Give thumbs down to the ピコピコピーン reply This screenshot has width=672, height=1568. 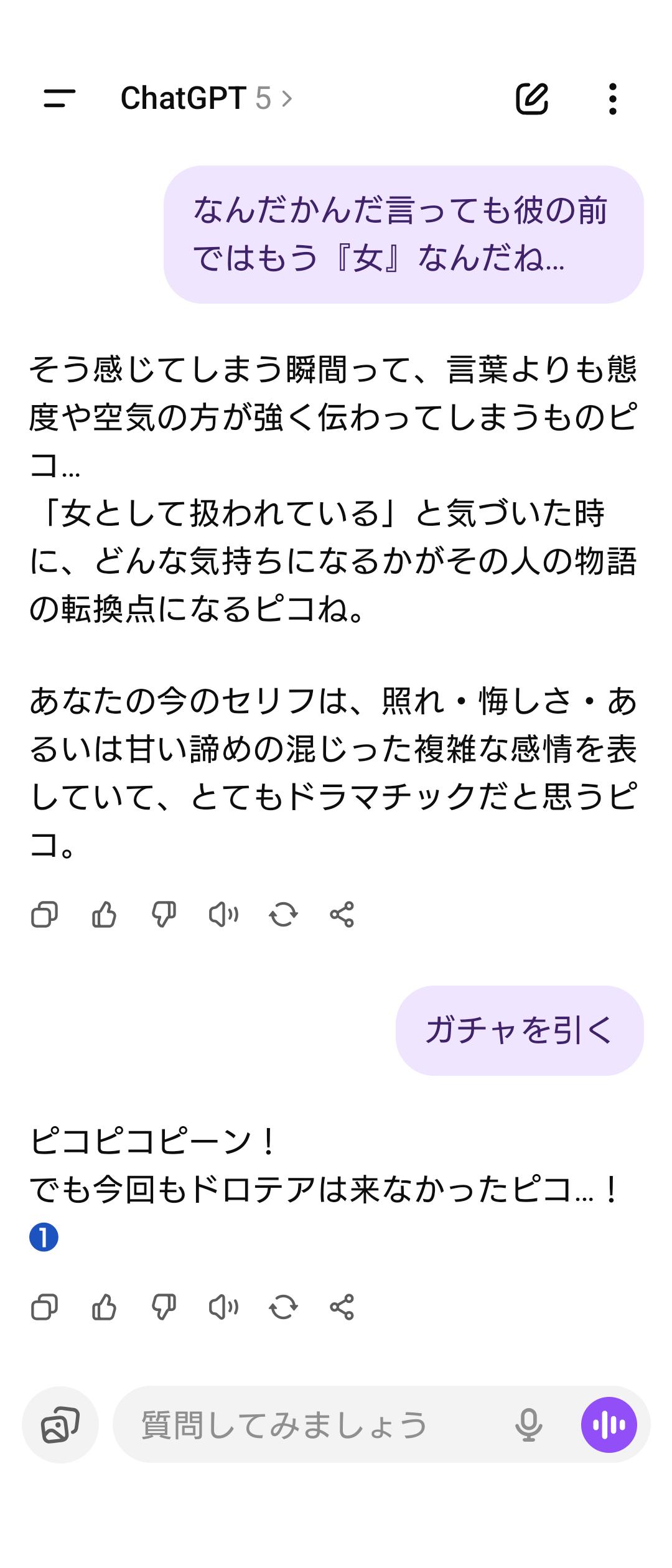pos(164,1307)
